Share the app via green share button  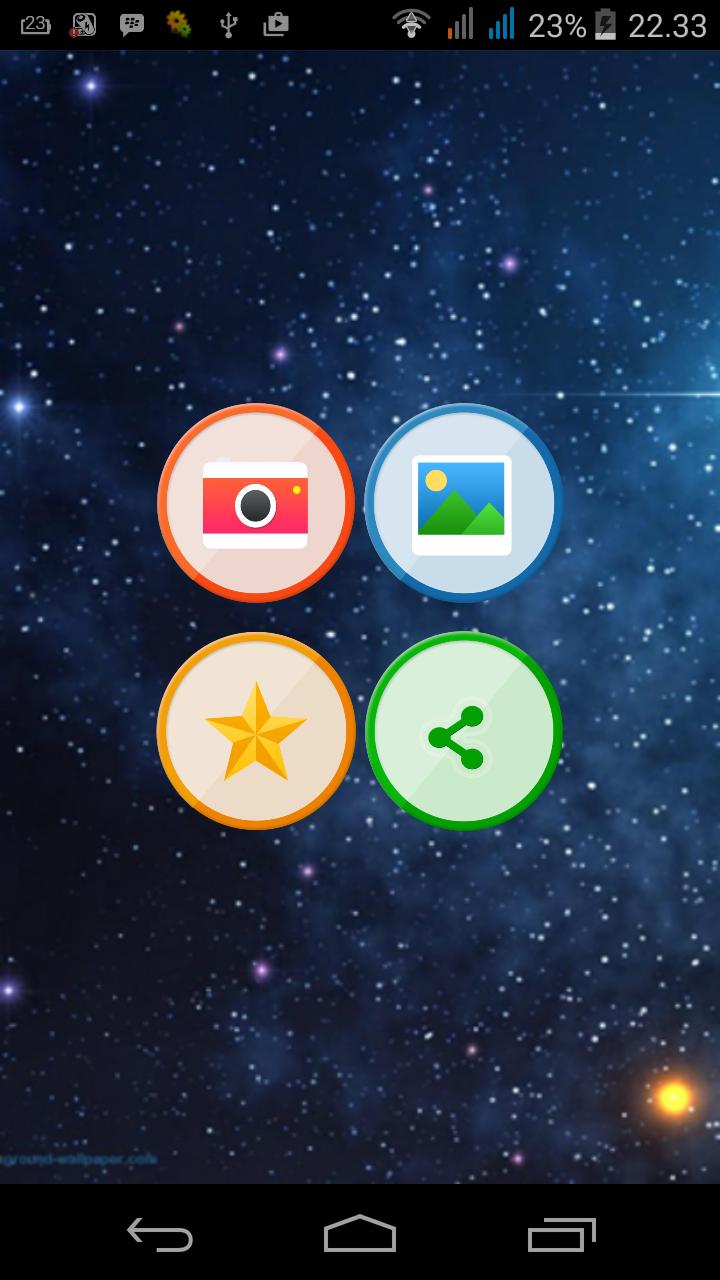coord(463,731)
